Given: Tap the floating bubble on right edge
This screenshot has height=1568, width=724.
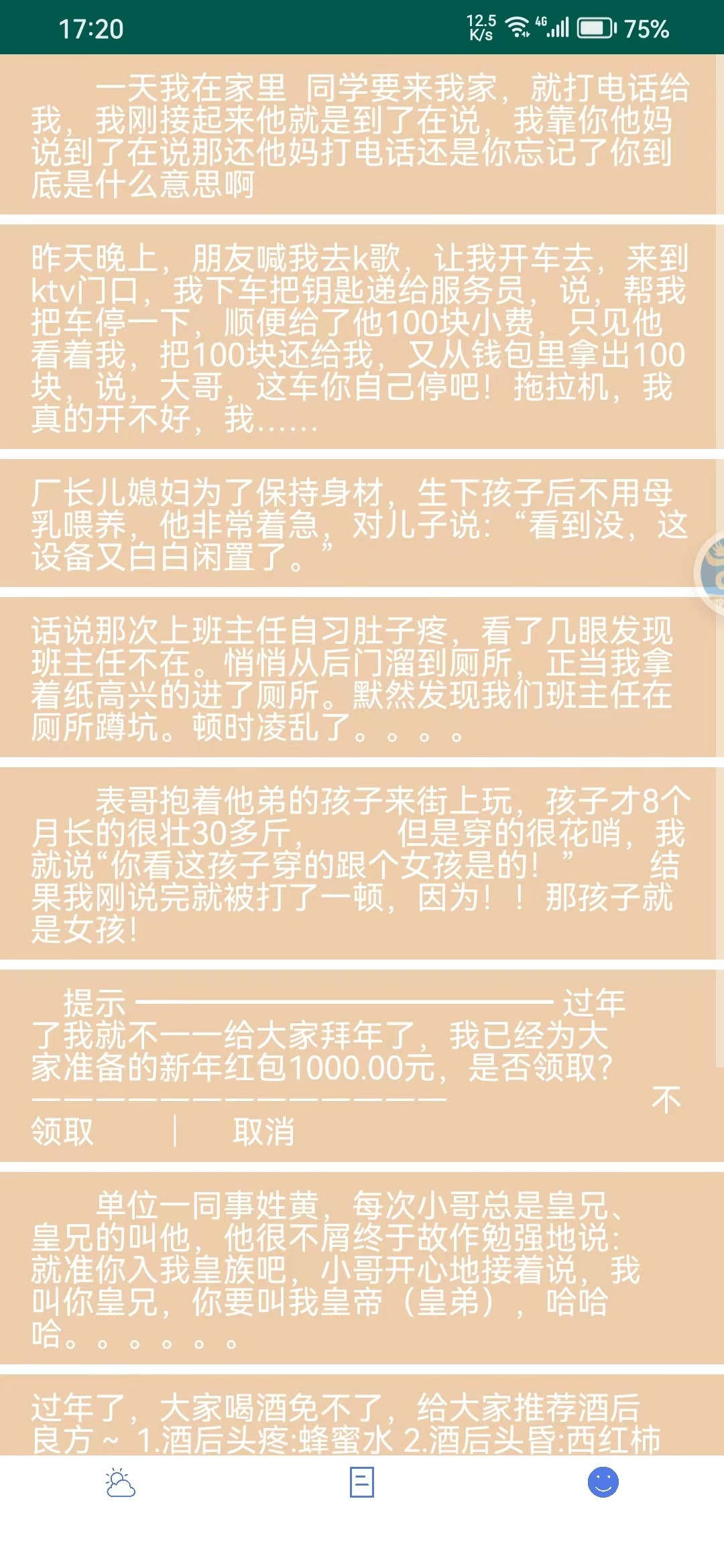Looking at the screenshot, I should click(711, 574).
